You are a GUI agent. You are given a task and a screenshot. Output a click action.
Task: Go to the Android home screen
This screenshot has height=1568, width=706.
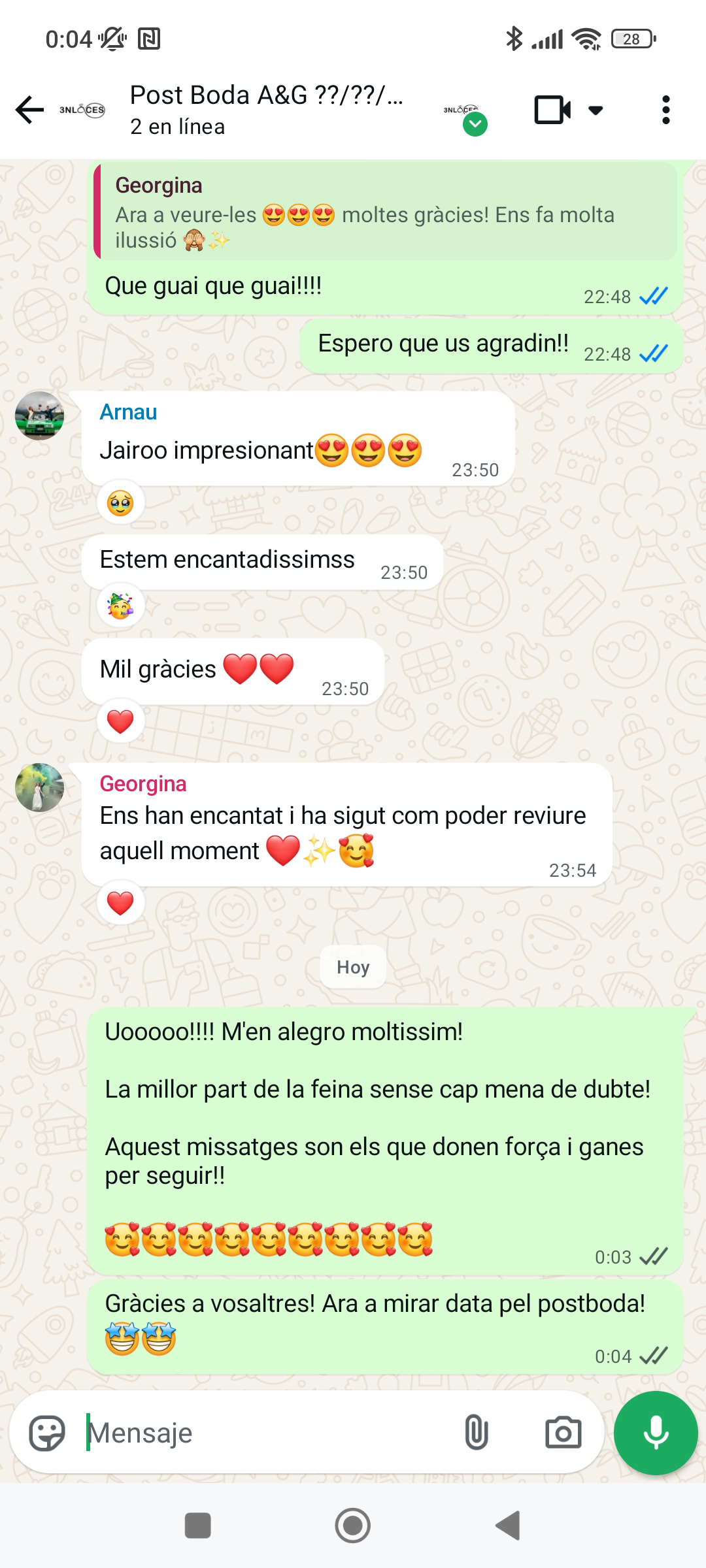click(353, 1526)
